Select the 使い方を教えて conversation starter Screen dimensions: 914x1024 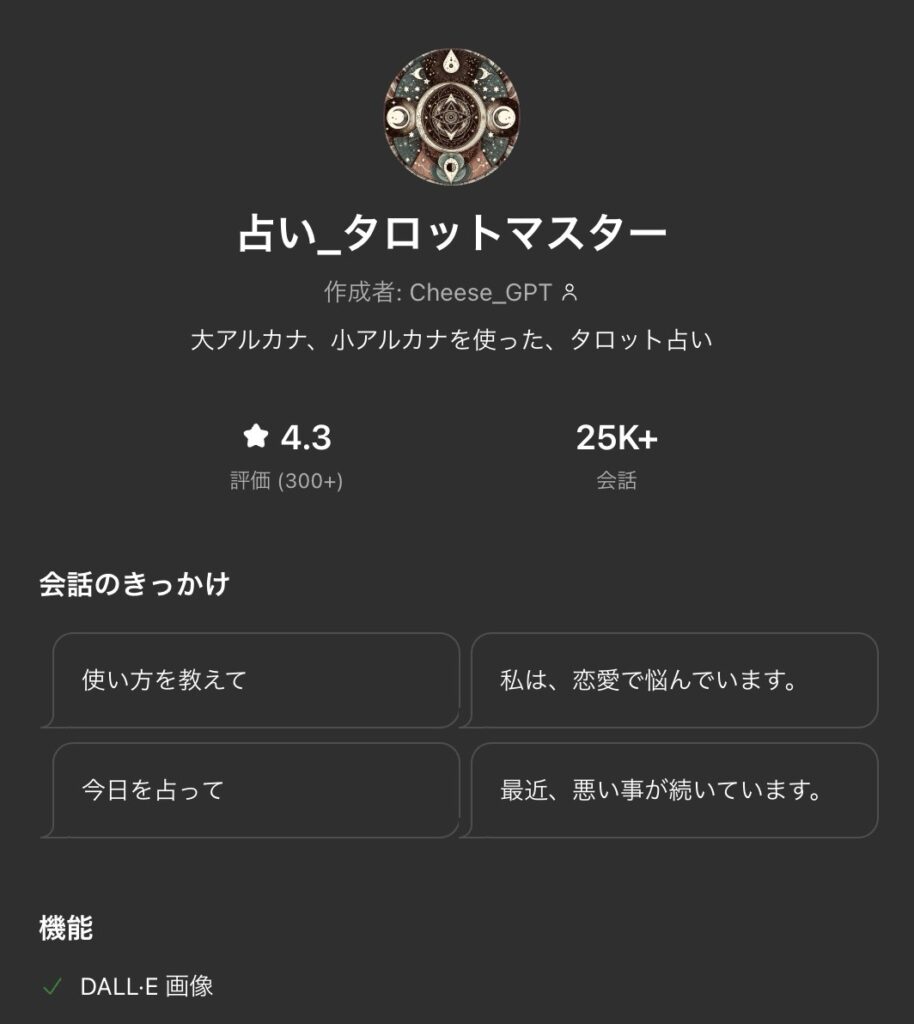256,680
